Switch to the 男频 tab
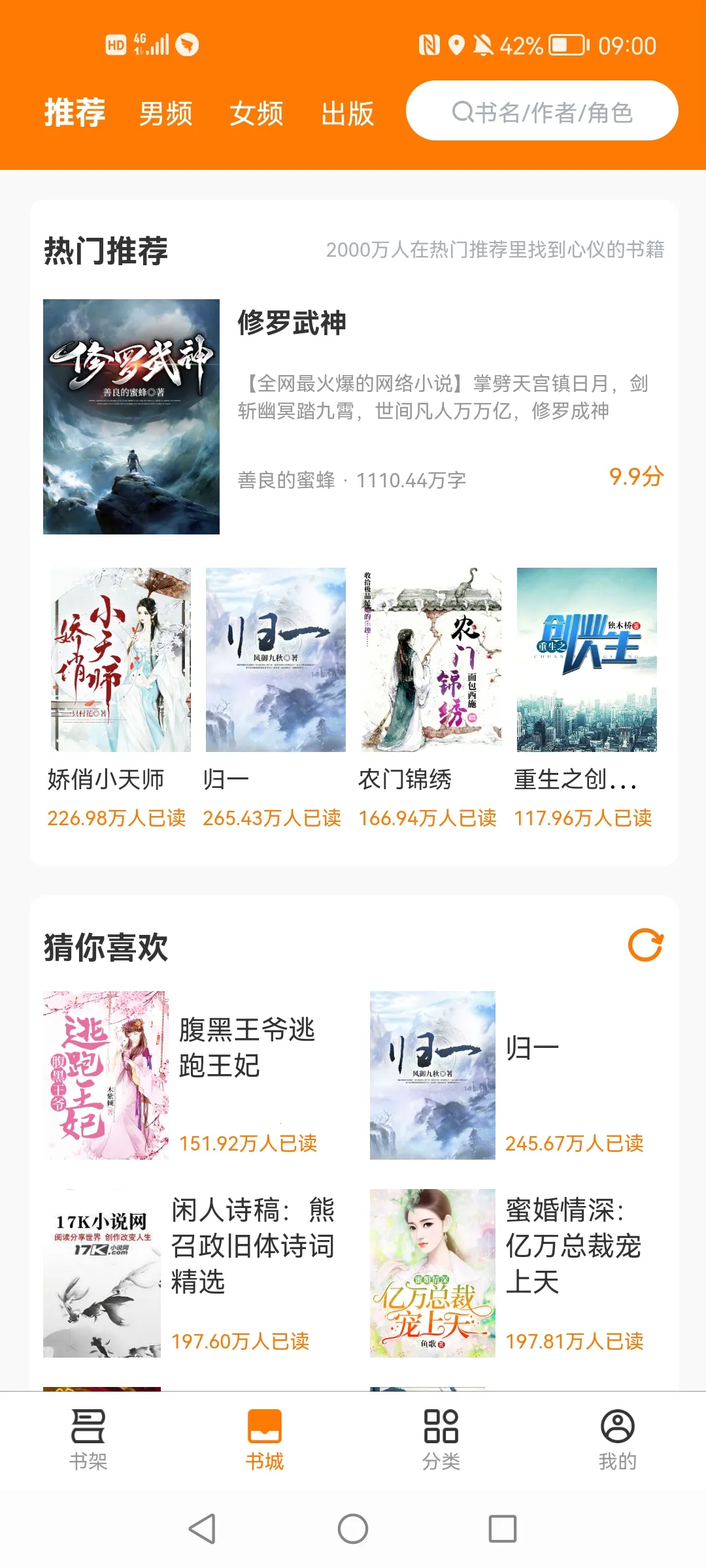Screen dimensions: 706x1568 coord(166,114)
